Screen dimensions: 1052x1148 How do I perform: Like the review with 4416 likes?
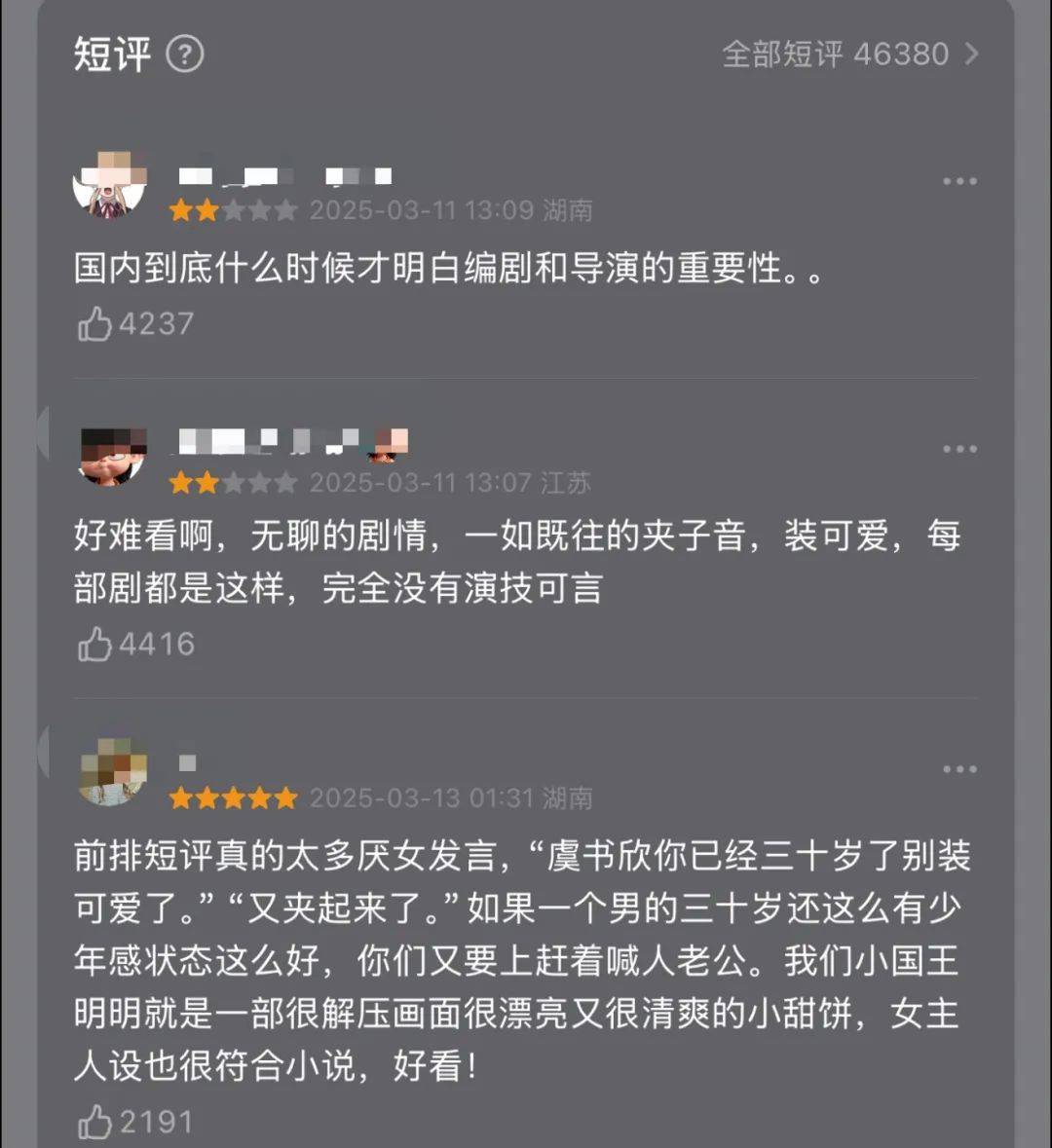pos(95,645)
